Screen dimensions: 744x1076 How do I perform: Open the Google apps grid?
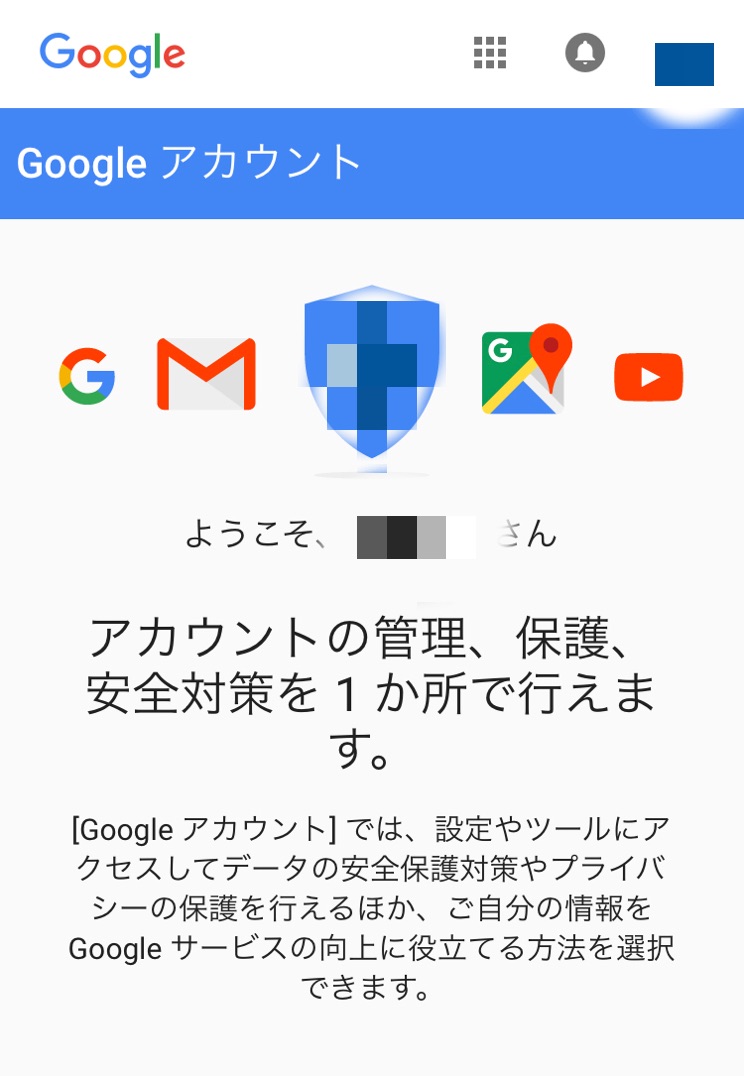pos(490,53)
